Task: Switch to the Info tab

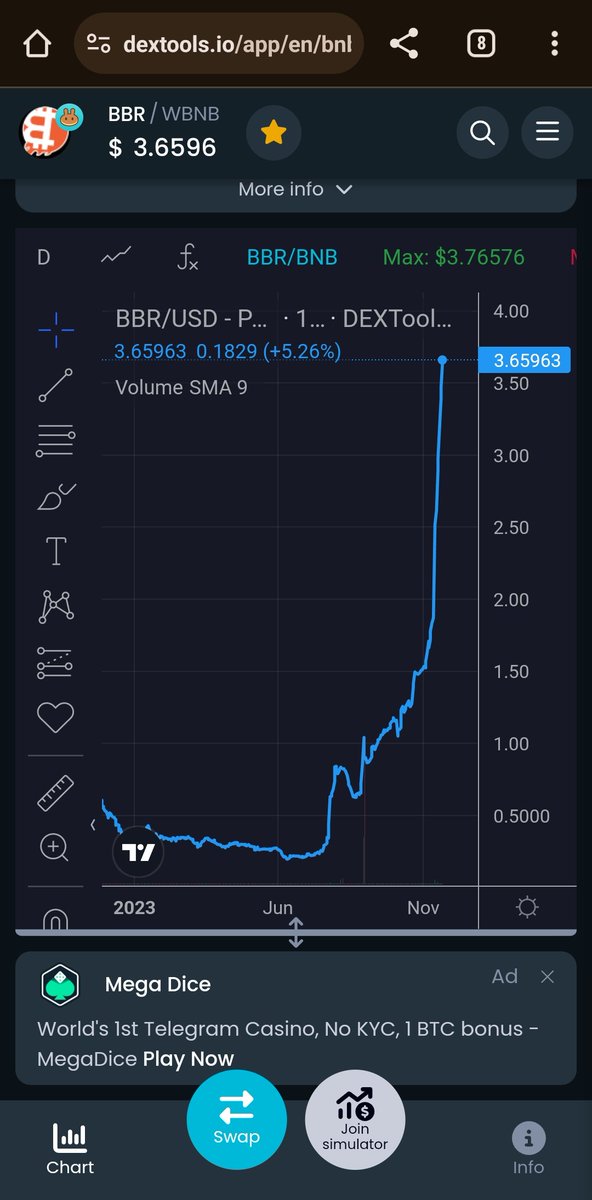Action: (x=528, y=1148)
